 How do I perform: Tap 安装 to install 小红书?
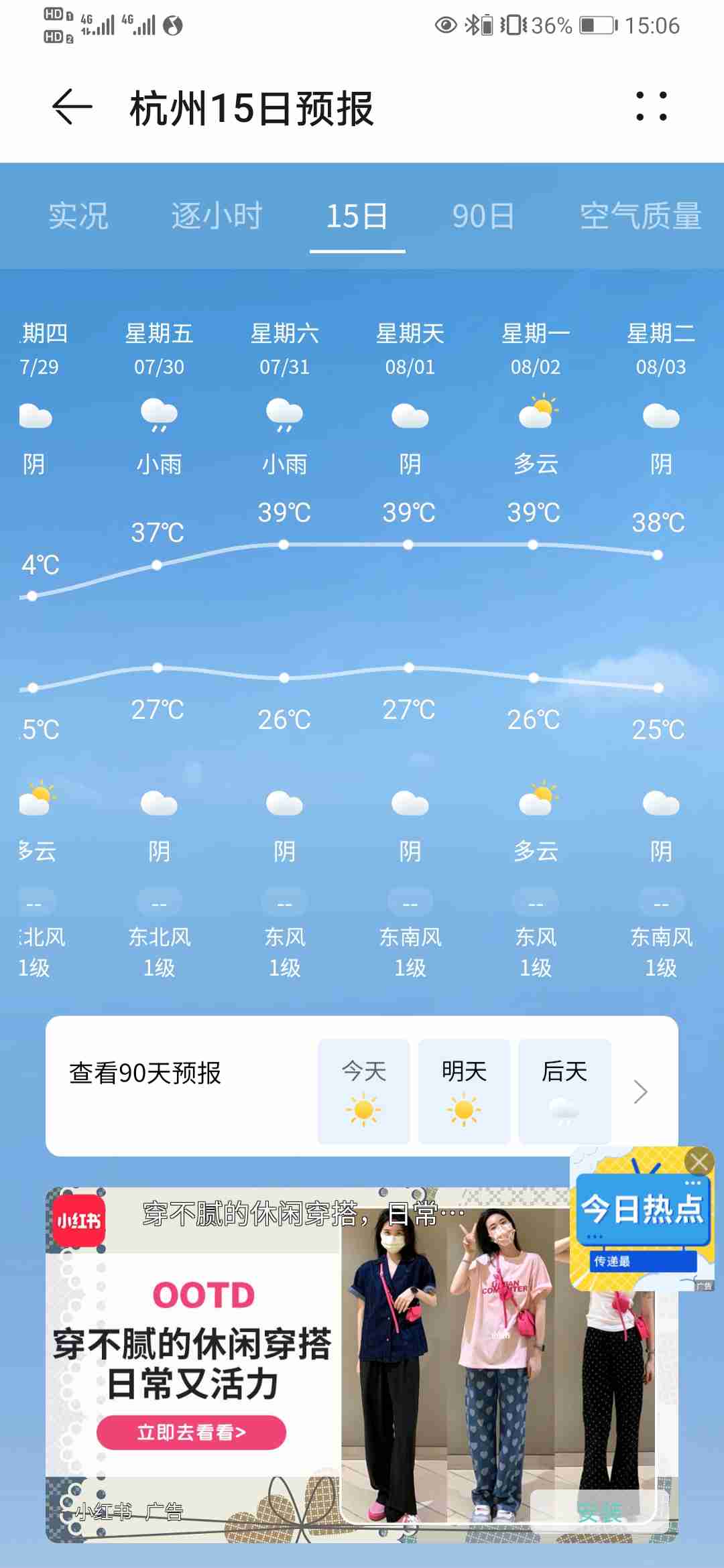coord(600,1512)
